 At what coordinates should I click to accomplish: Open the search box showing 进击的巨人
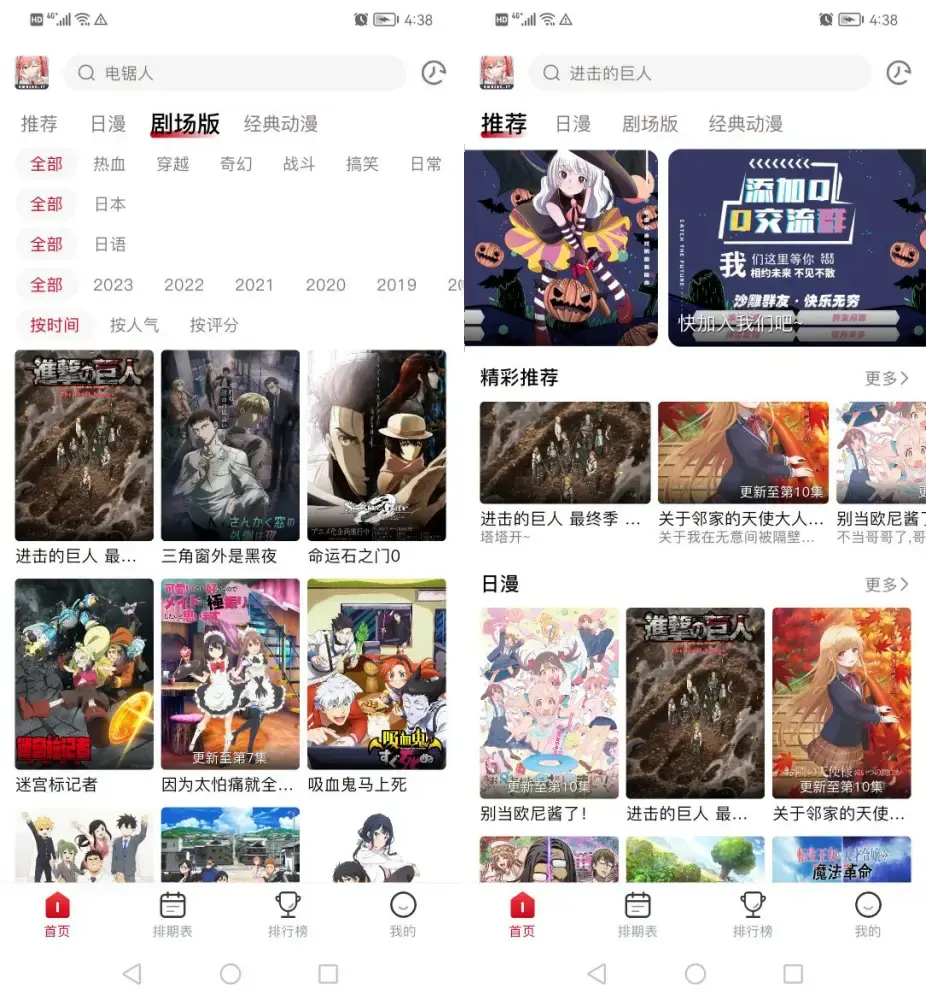tap(700, 73)
